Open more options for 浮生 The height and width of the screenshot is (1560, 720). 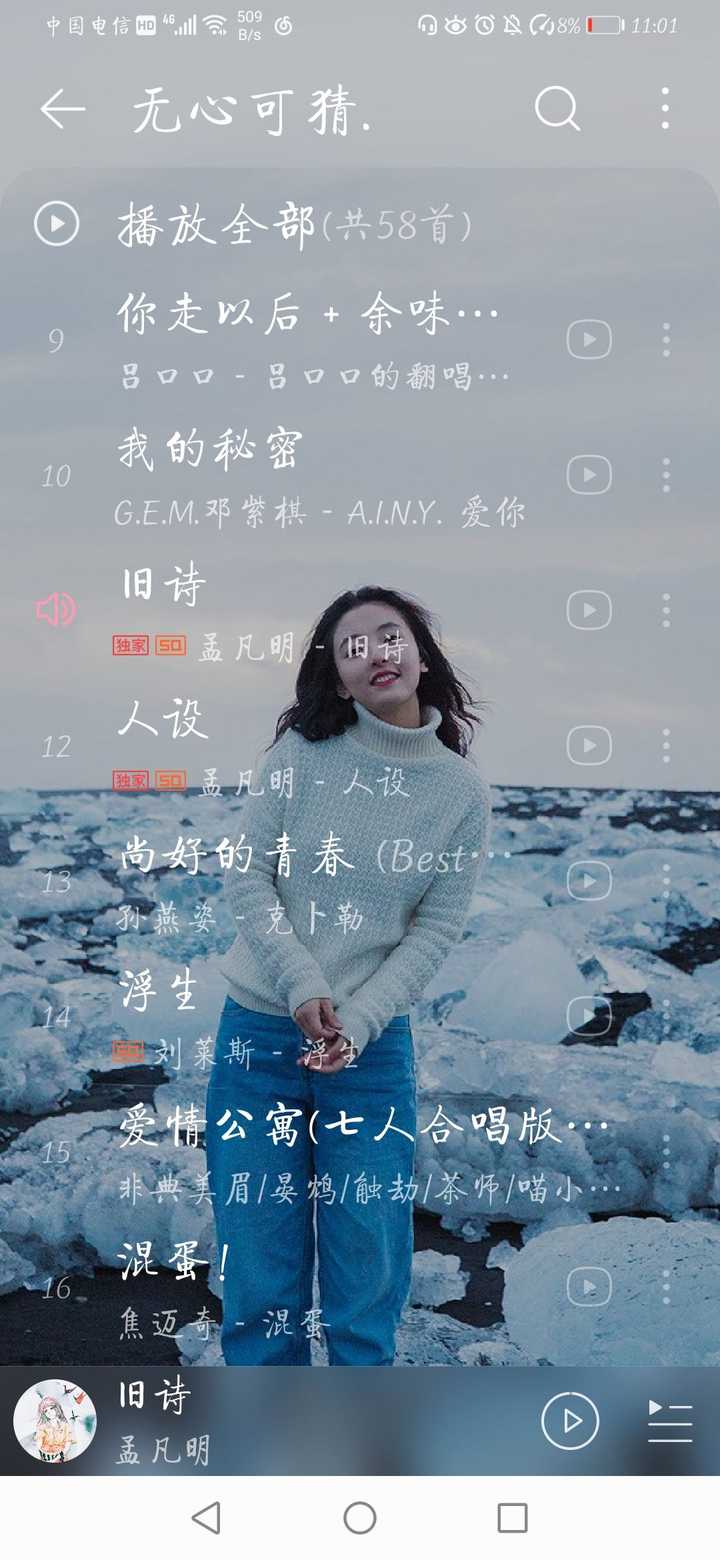pyautogui.click(x=665, y=1015)
